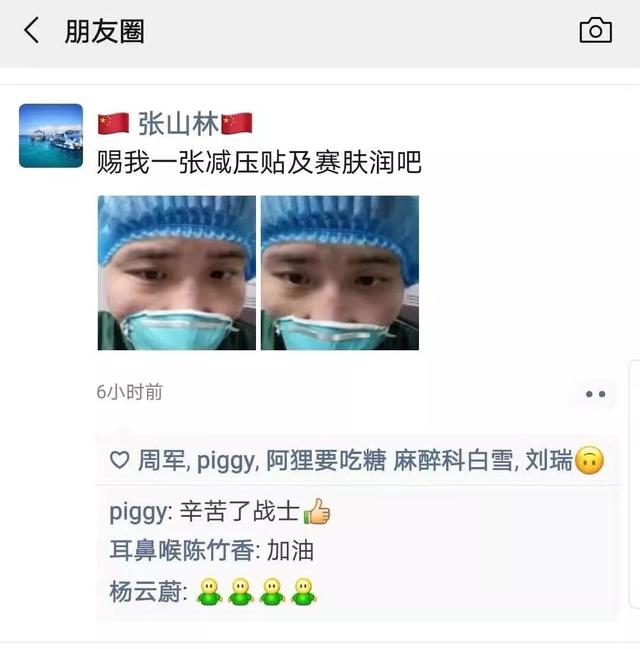Open 张山林's profile avatar
This screenshot has height=649, width=640.
[51, 135]
